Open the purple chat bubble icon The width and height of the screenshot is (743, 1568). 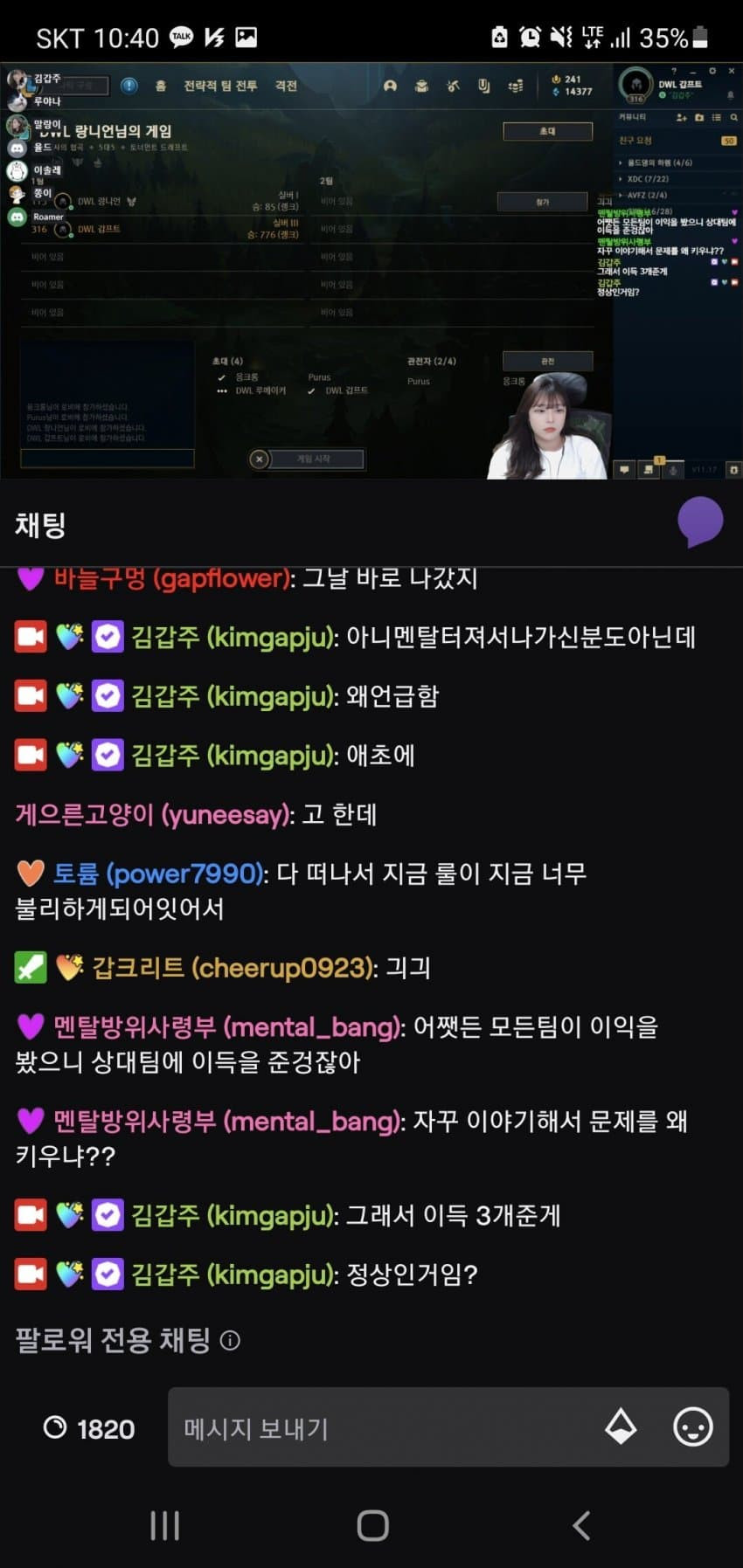click(x=700, y=522)
